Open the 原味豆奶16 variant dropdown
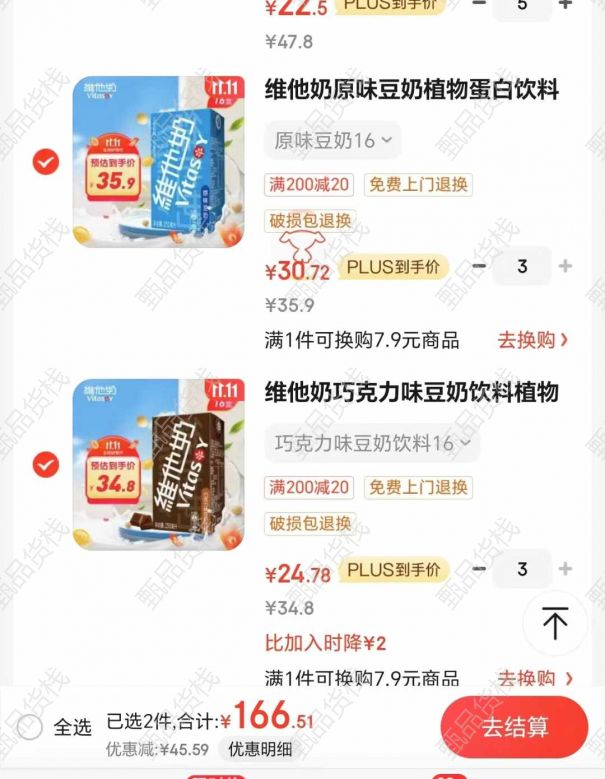The width and height of the screenshot is (605, 779). [x=333, y=141]
